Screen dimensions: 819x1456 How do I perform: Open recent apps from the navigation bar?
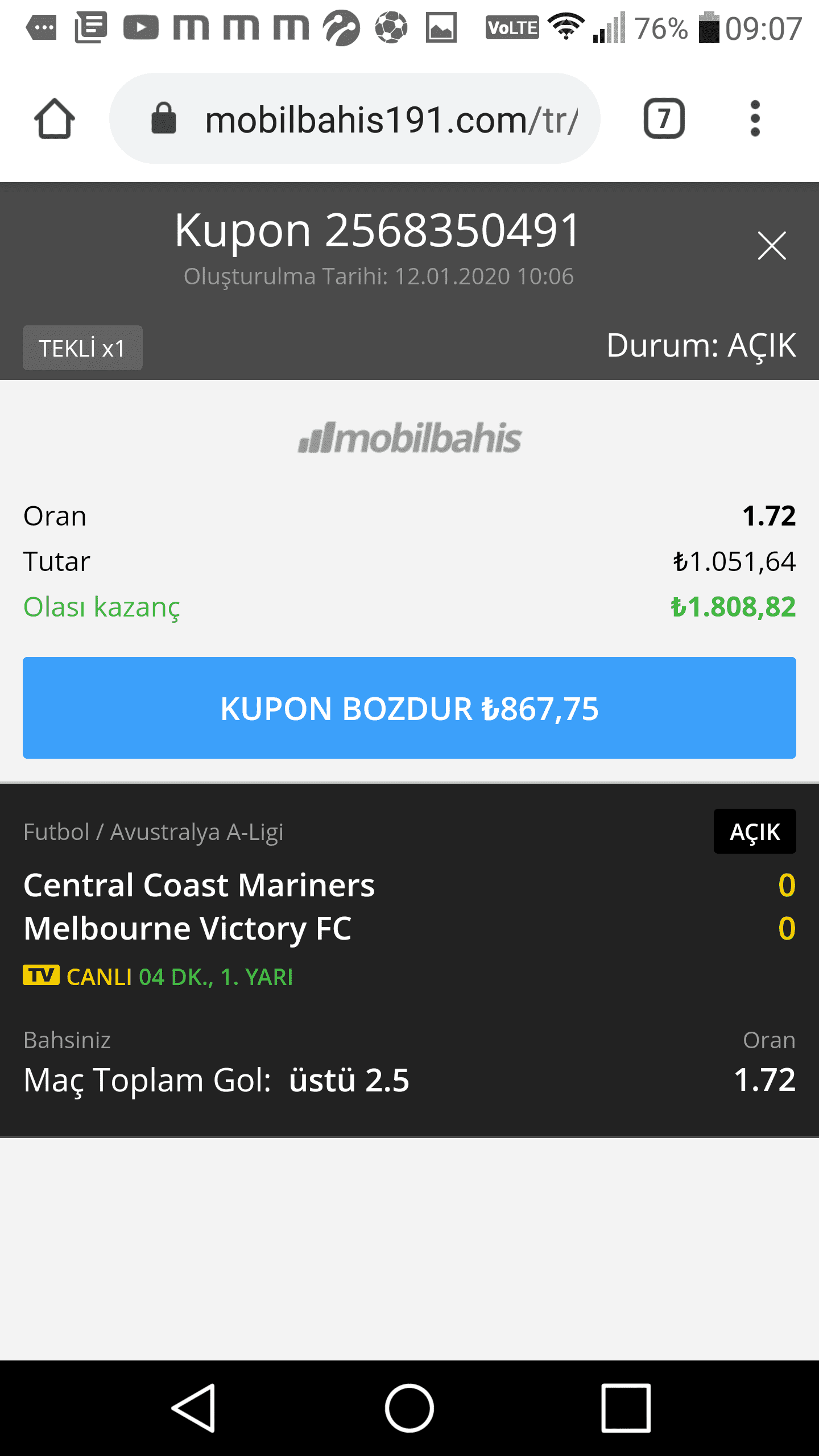(626, 1408)
